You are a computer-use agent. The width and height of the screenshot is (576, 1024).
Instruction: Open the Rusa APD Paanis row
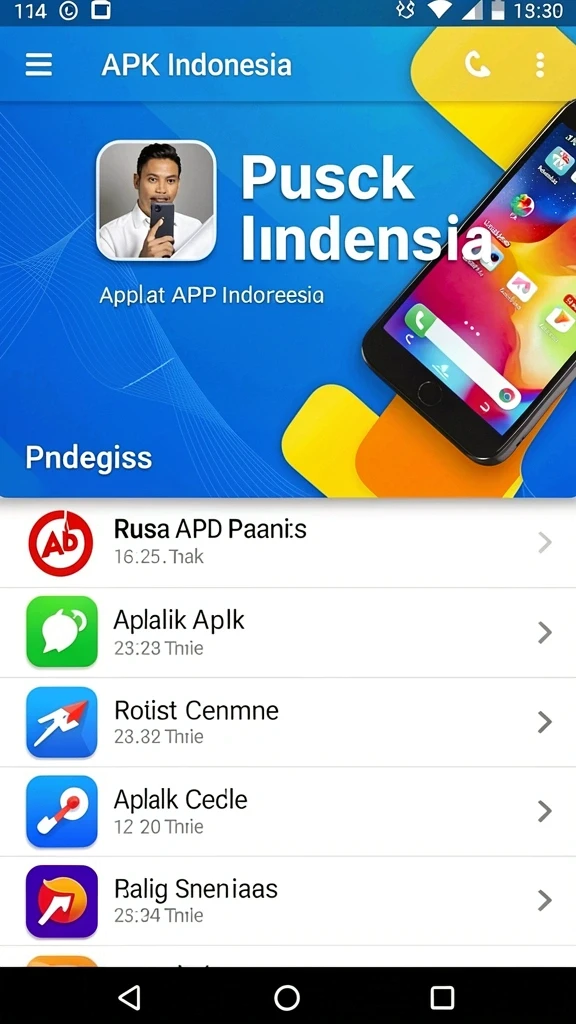click(x=288, y=543)
